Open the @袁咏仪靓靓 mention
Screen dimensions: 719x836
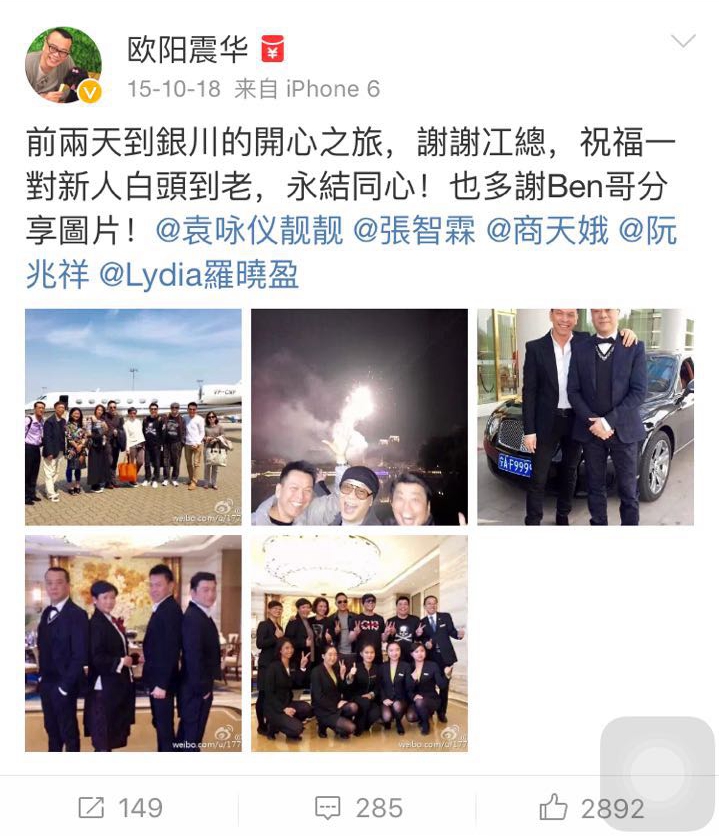pyautogui.click(x=250, y=231)
